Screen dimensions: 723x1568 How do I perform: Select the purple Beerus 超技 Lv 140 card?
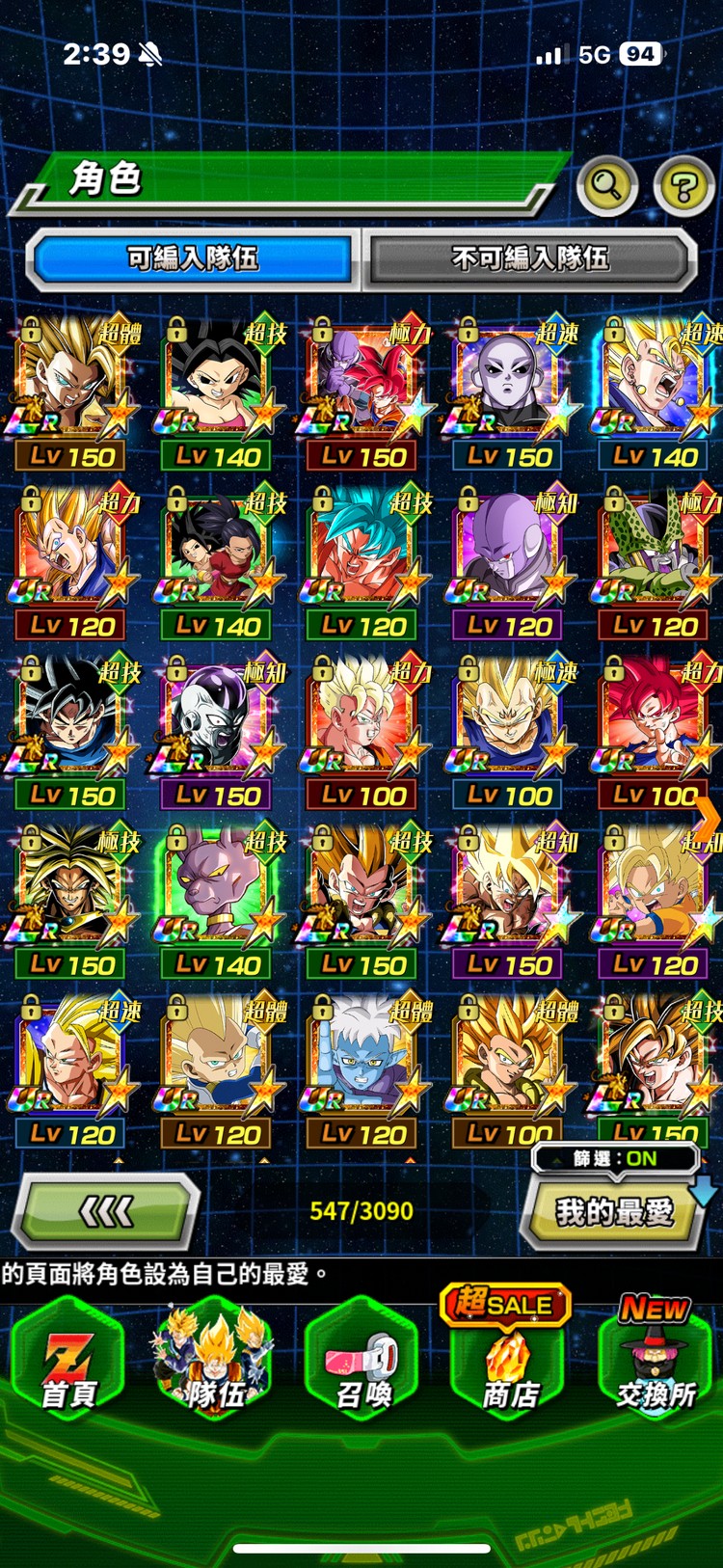(218, 902)
